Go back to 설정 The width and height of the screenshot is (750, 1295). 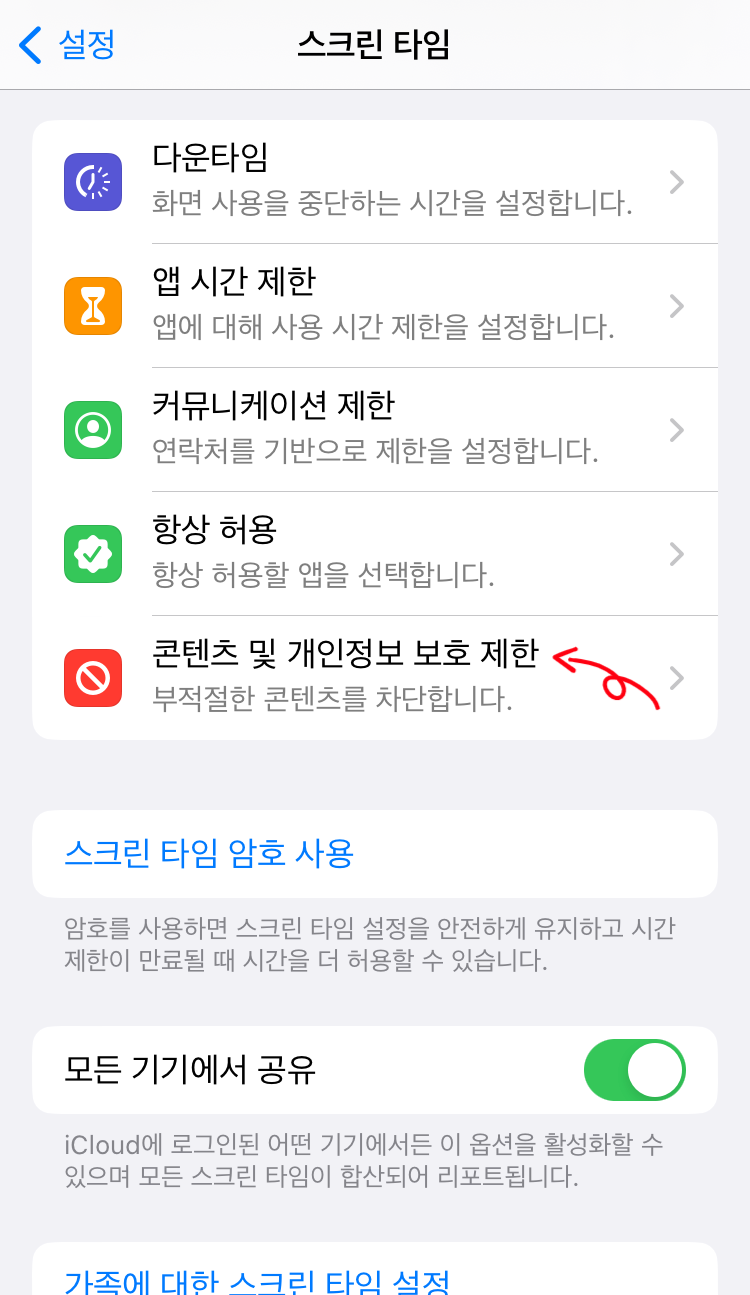(67, 45)
